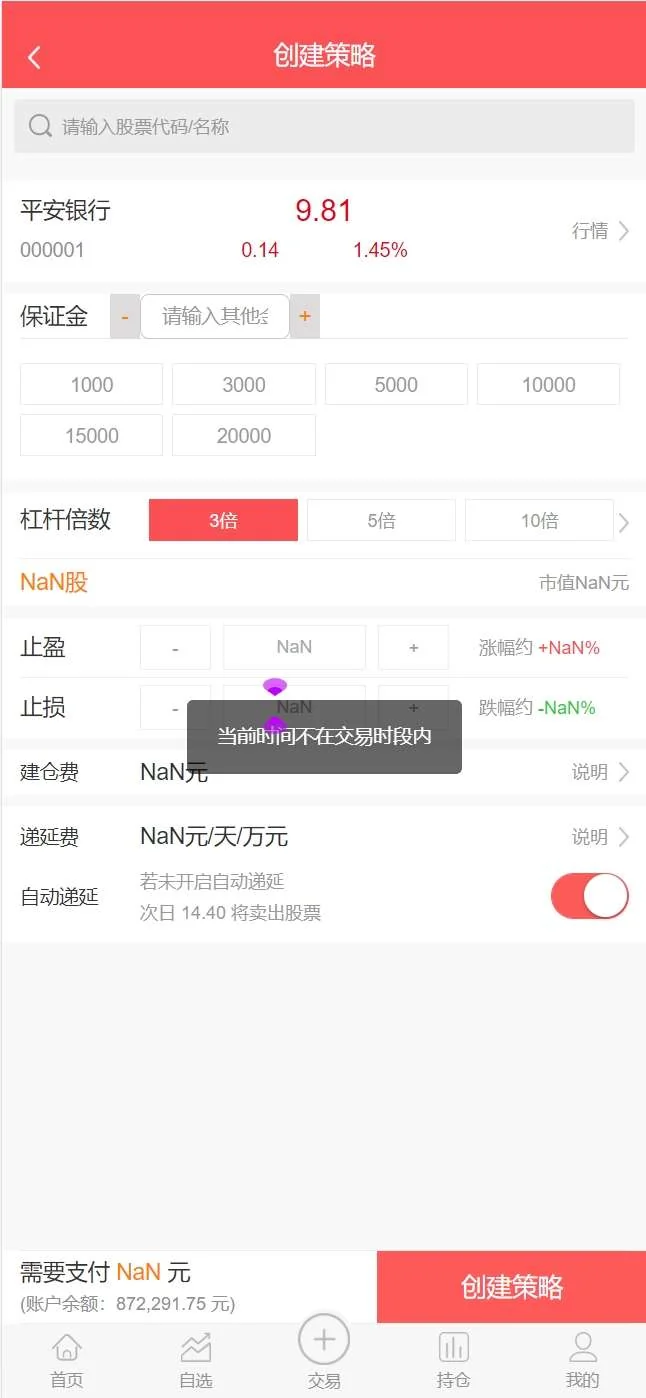Viewport: 646px width, 1398px height.
Task: Open 说明 for 建仓费
Action: coord(600,772)
